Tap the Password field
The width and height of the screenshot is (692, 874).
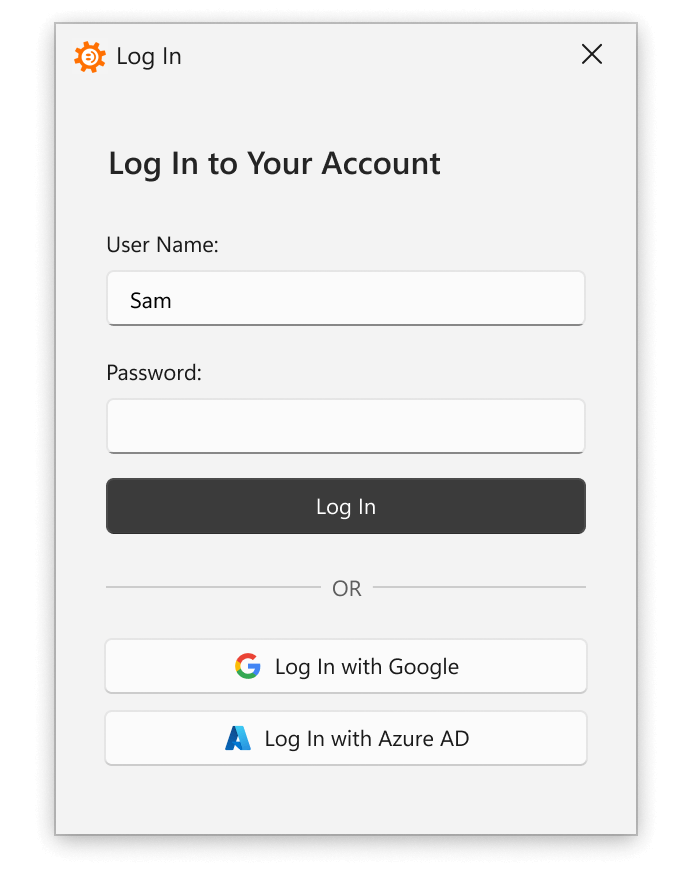345,427
